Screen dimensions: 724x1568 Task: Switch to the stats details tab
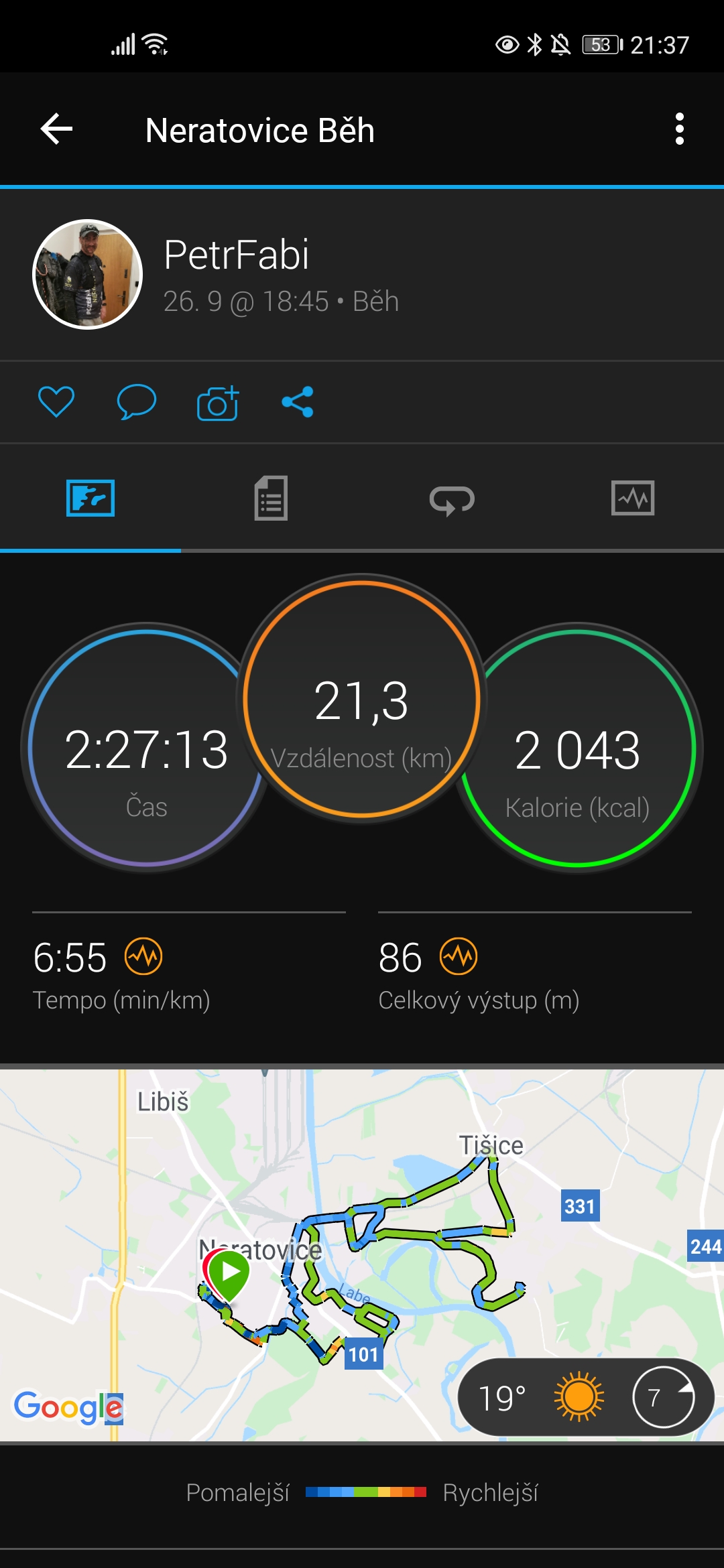point(271,498)
